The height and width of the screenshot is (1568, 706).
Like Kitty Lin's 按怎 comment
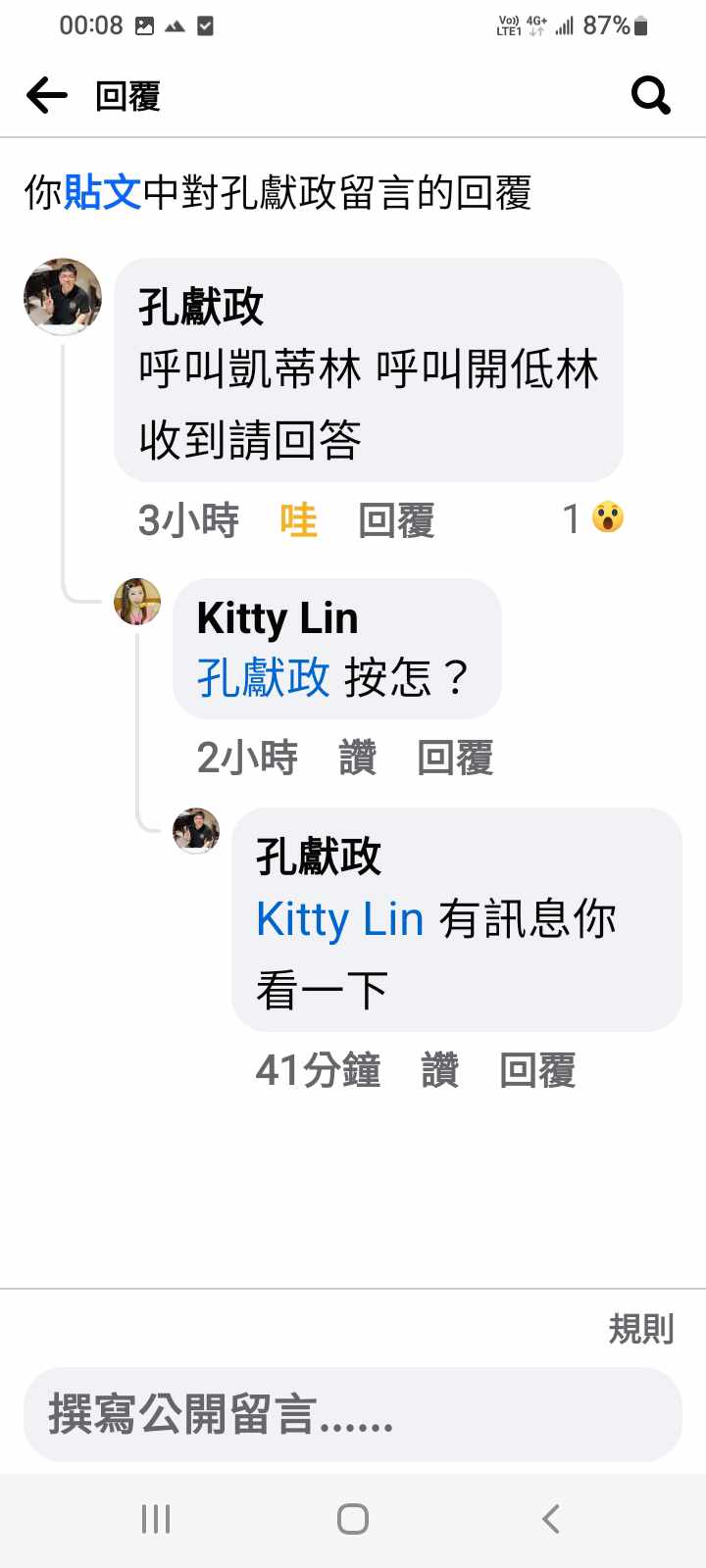point(357,758)
